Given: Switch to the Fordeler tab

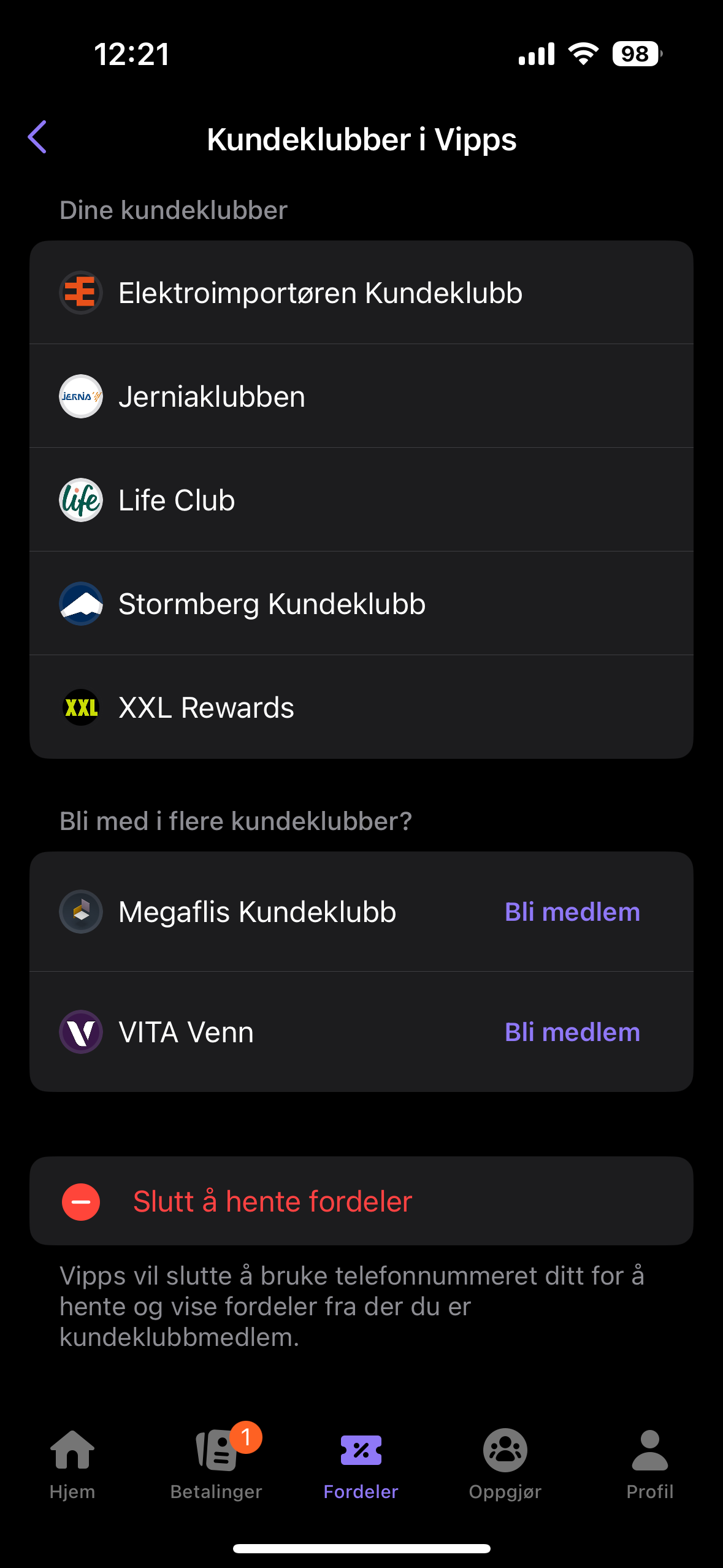Looking at the screenshot, I should (360, 1466).
